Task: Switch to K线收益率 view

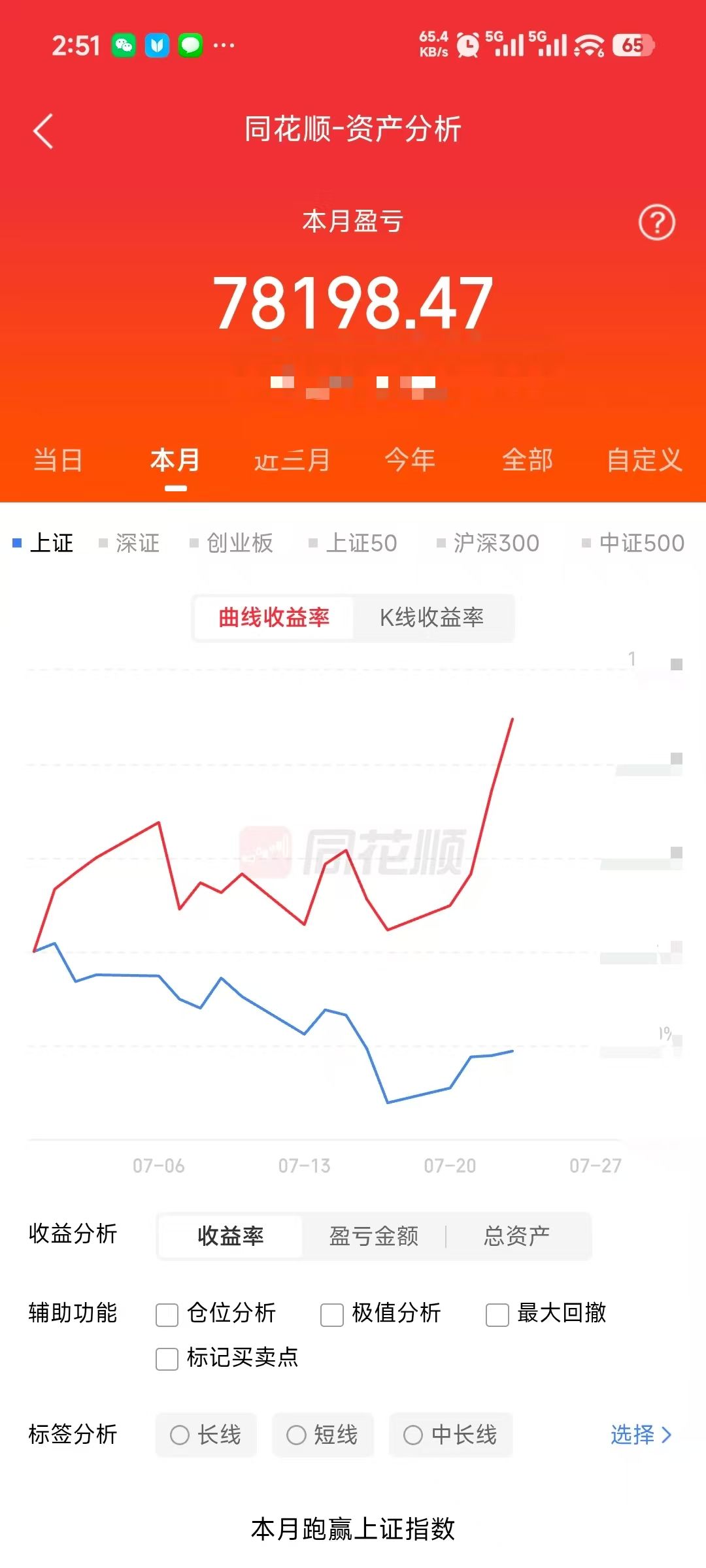Action: 432,617
